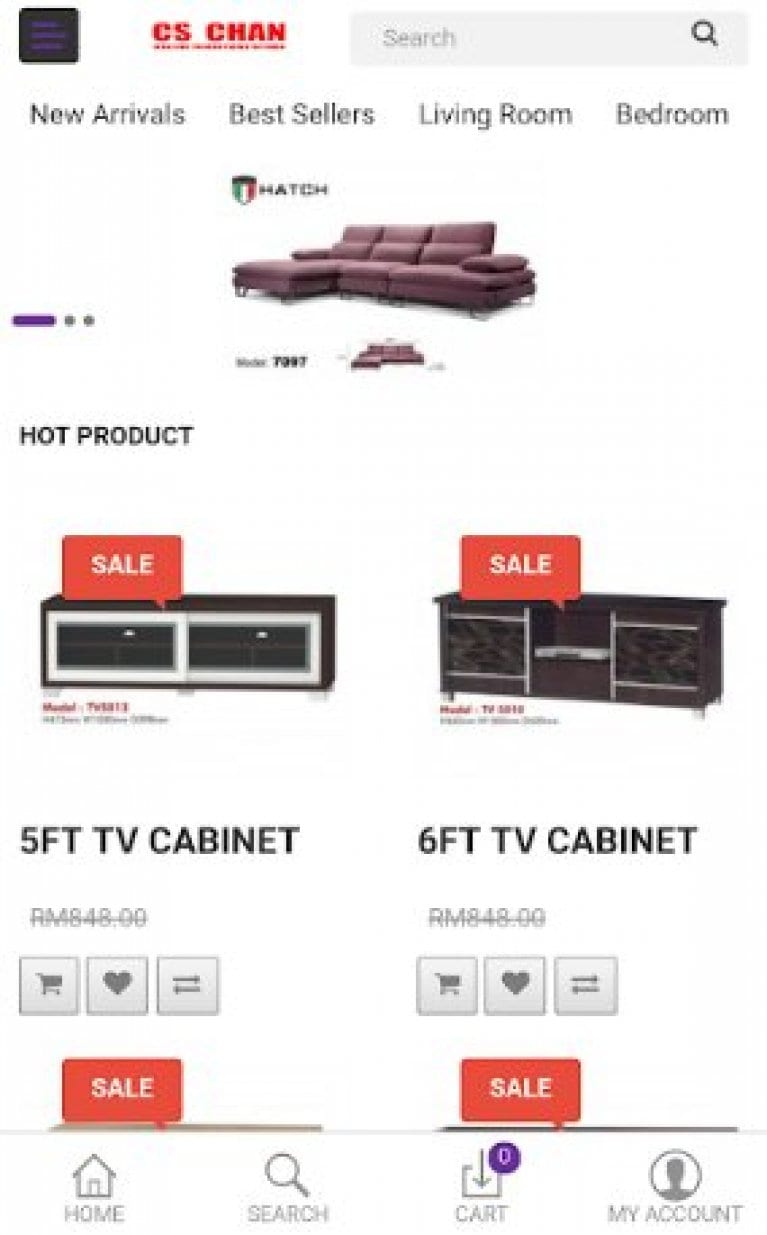This screenshot has width=767, height=1235.
Task: Add 6FT TV Cabinet to cart
Action: (447, 985)
